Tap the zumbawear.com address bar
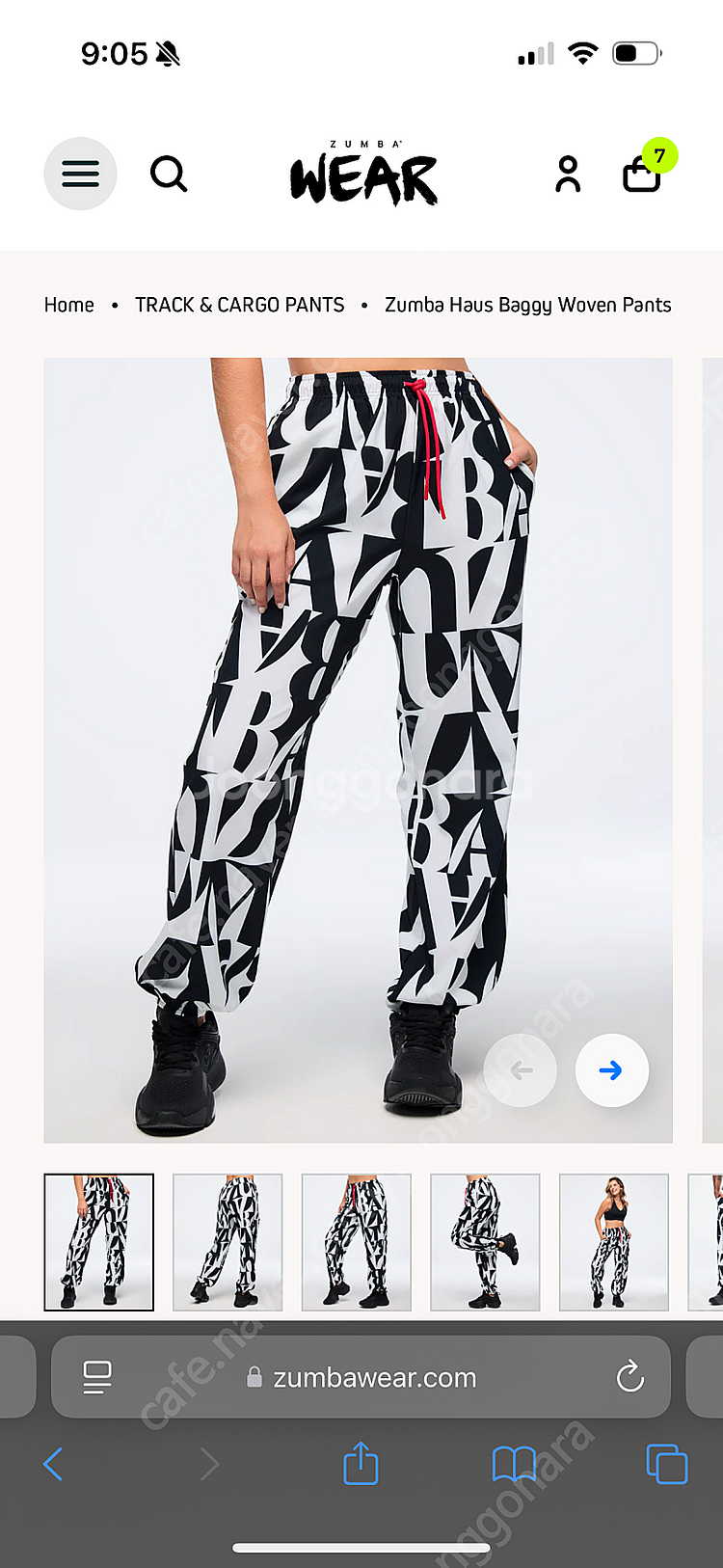This screenshot has width=723, height=1568. [x=374, y=1378]
